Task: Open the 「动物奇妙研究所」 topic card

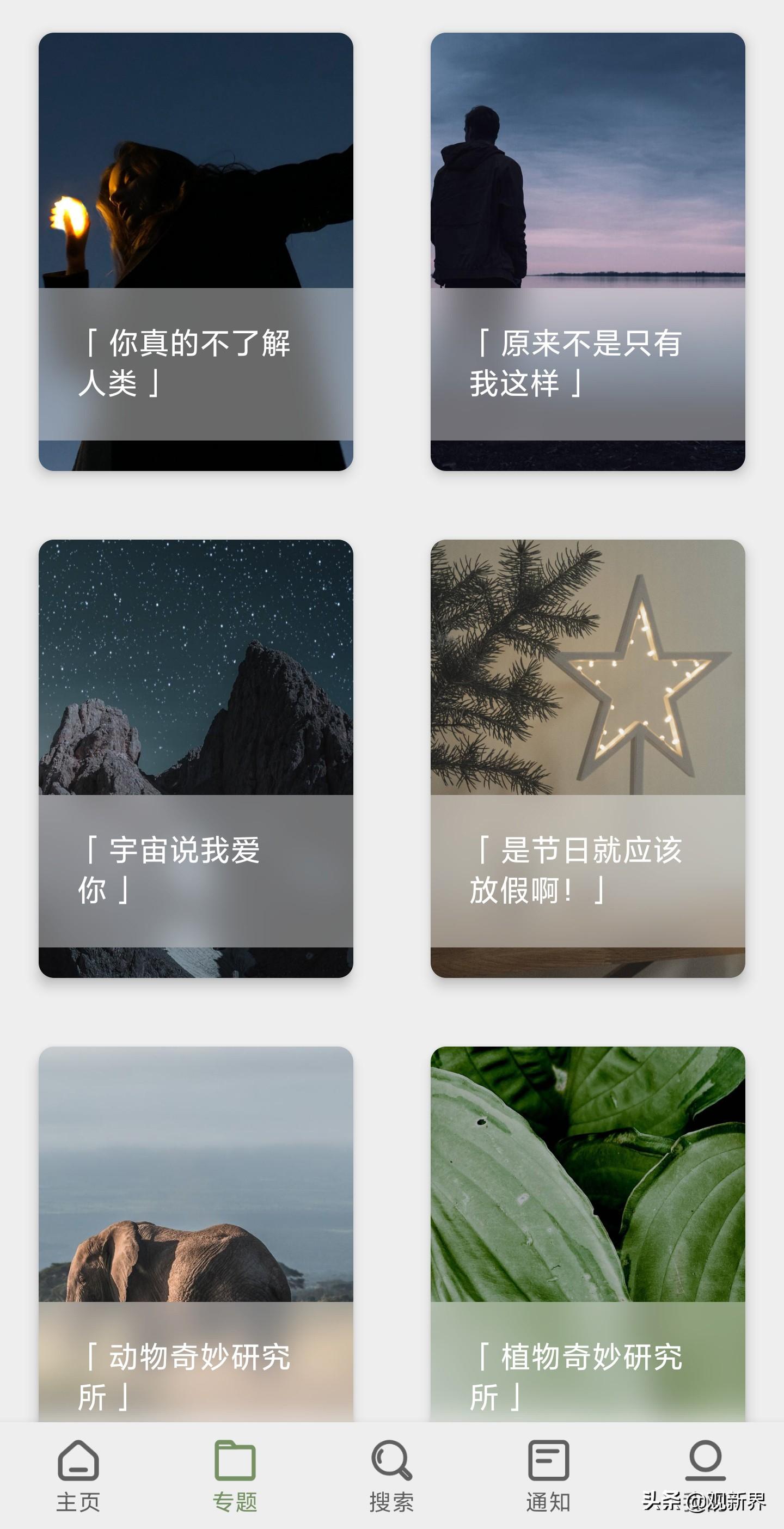Action: pyautogui.click(x=196, y=1234)
